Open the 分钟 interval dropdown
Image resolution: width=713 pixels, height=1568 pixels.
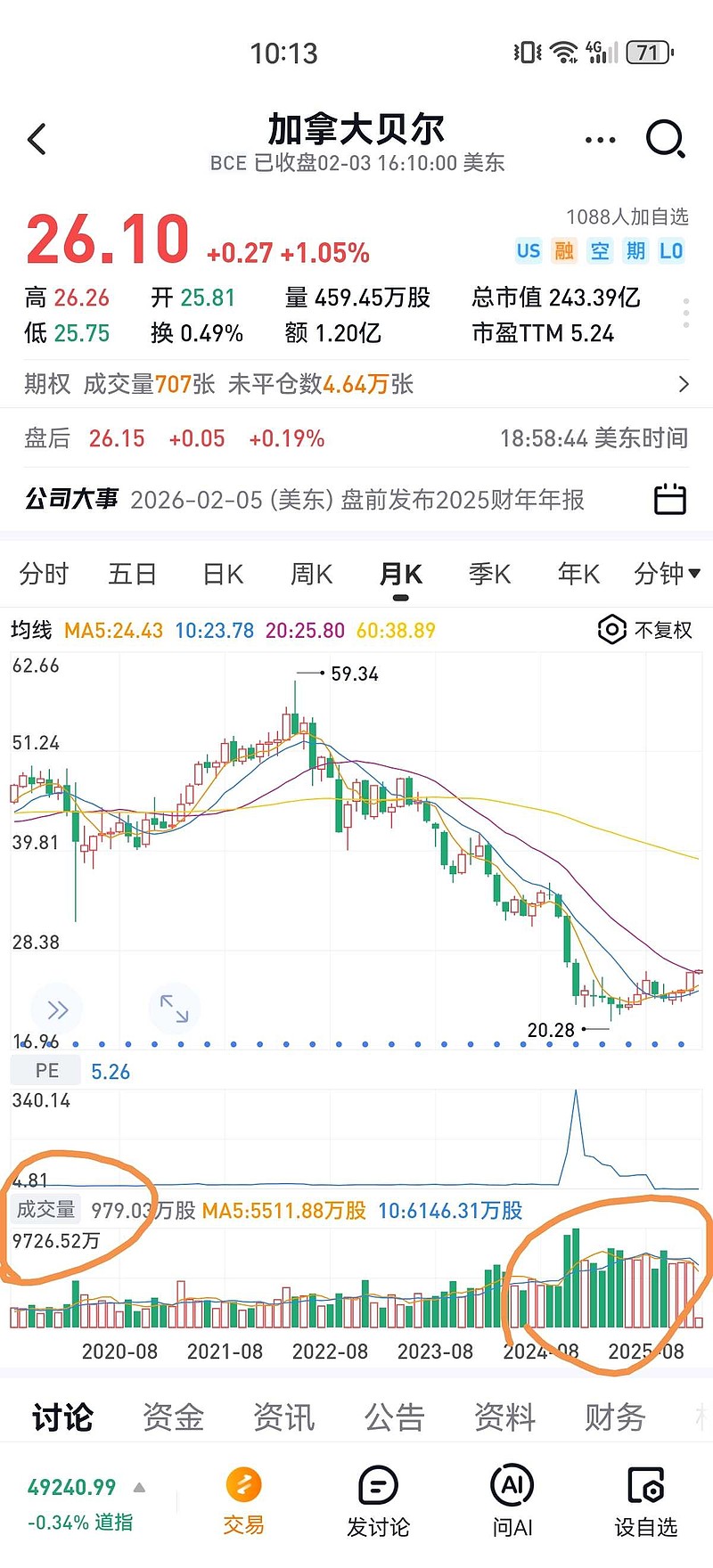pos(666,575)
